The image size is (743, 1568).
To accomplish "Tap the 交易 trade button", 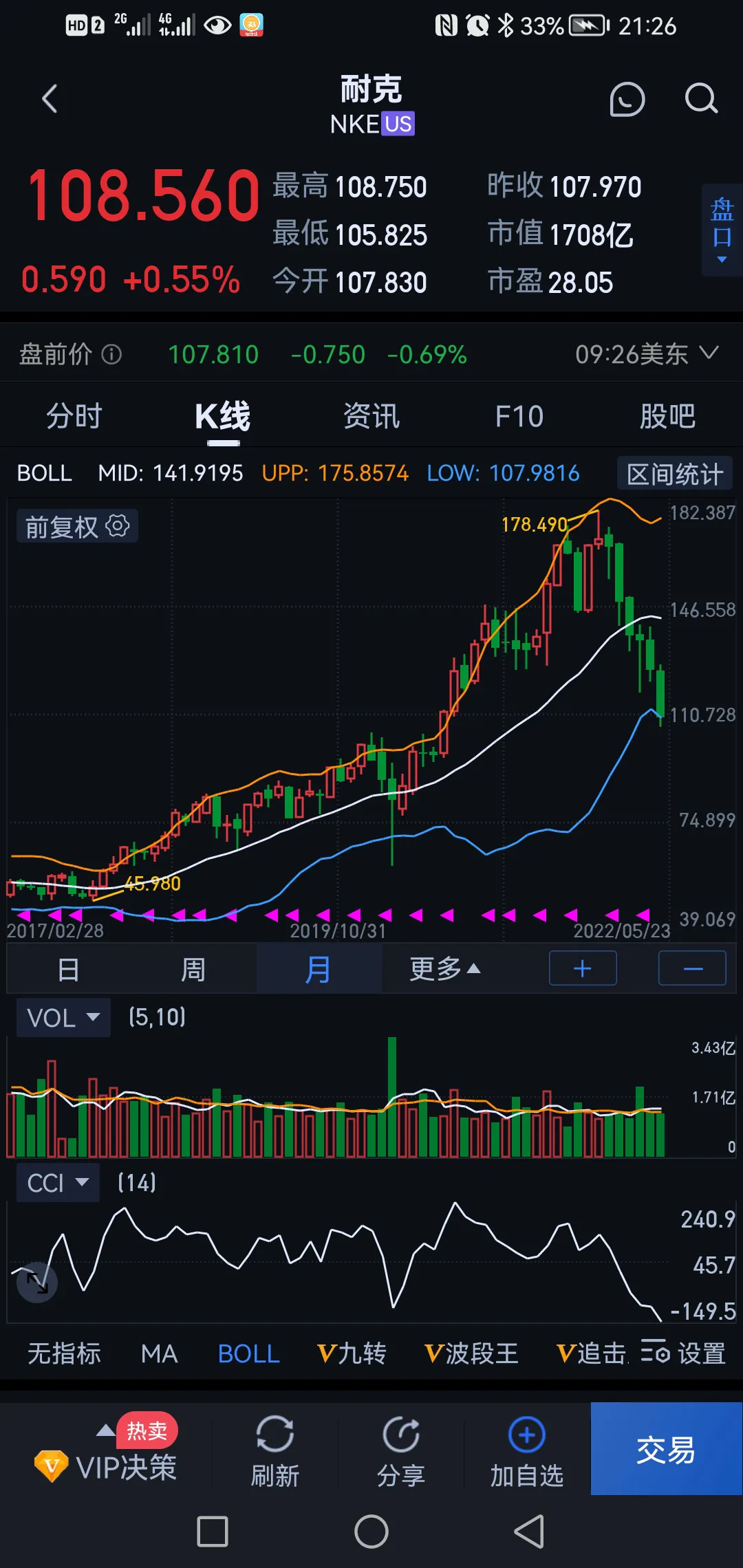I will click(666, 1449).
